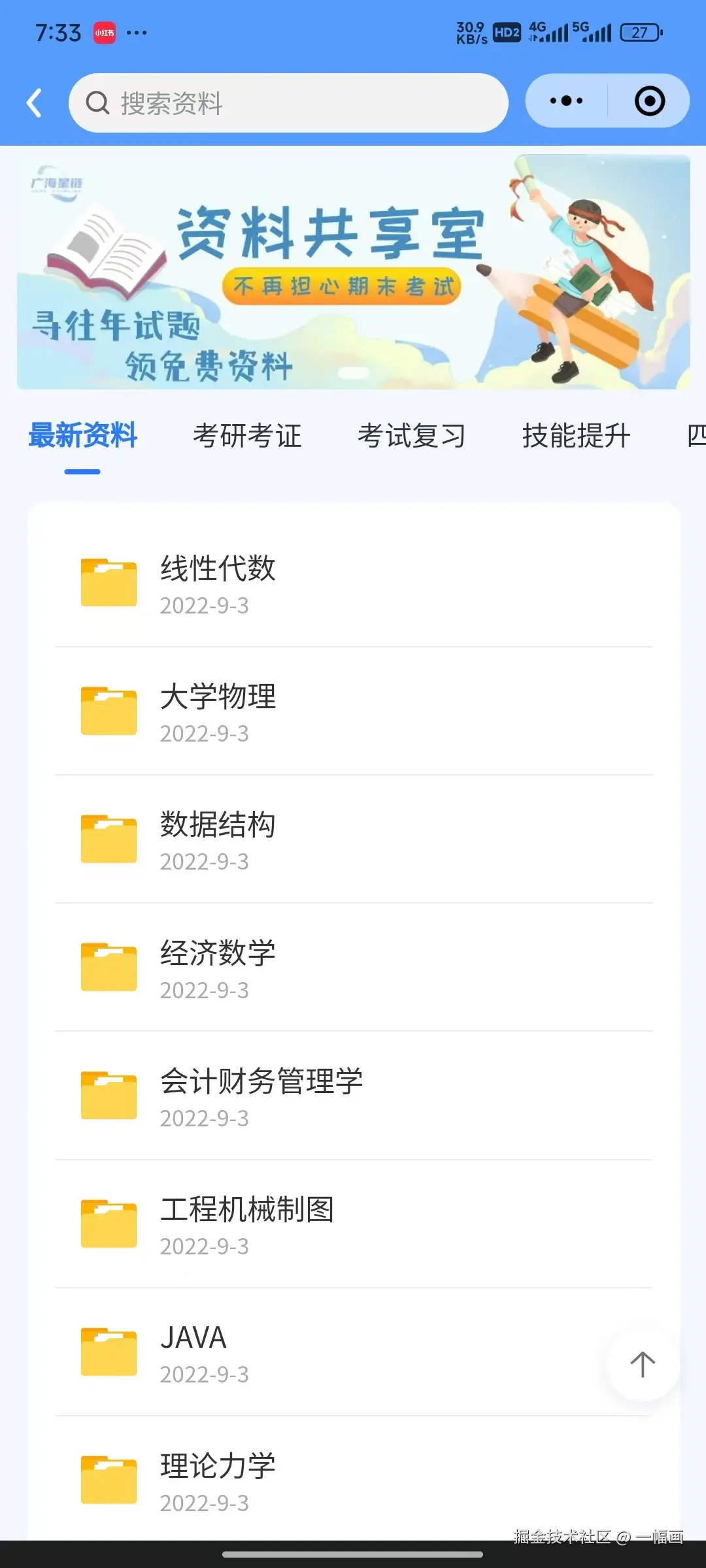The image size is (706, 1568).
Task: Open the 会计财务管理学 folder
Action: pyautogui.click(x=353, y=1096)
